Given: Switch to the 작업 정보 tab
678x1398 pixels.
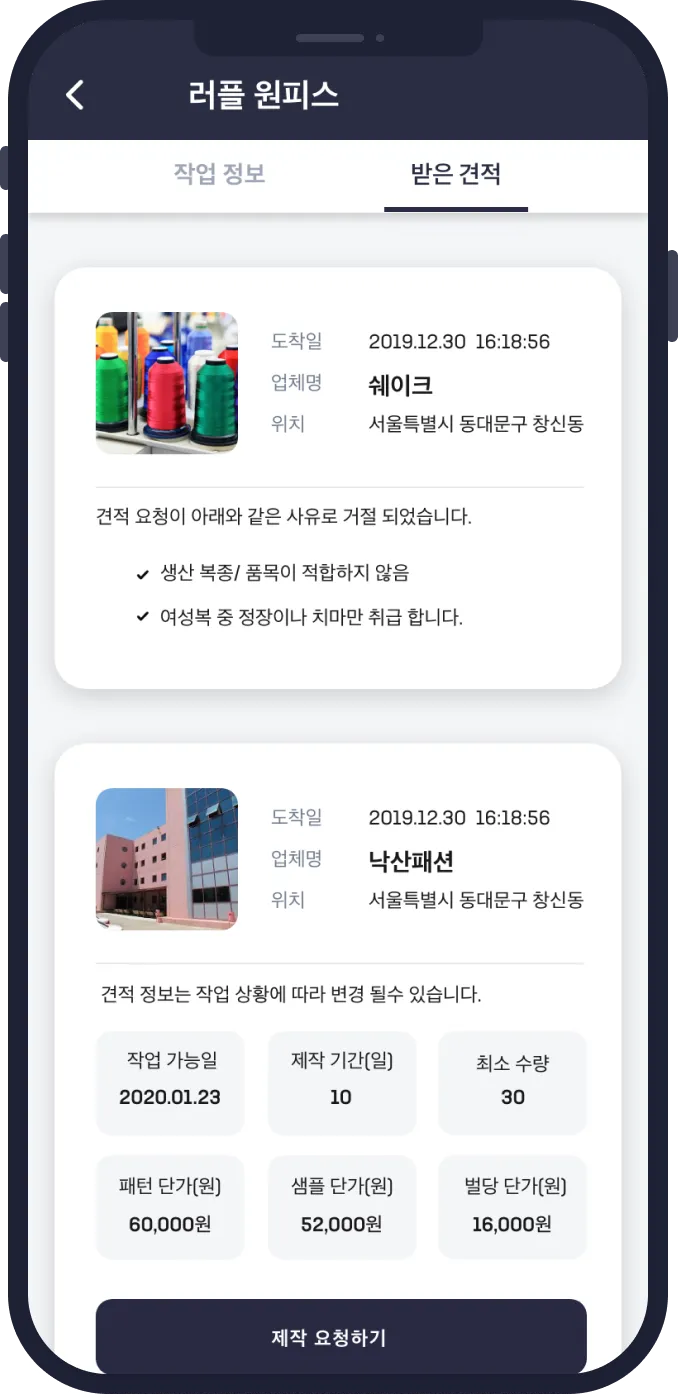Looking at the screenshot, I should pyautogui.click(x=219, y=174).
